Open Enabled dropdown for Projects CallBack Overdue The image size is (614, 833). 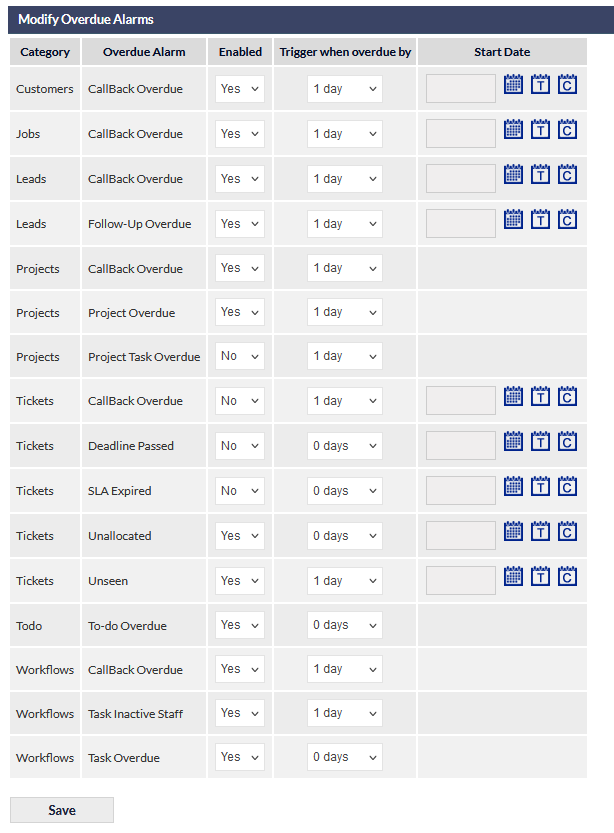tap(240, 268)
